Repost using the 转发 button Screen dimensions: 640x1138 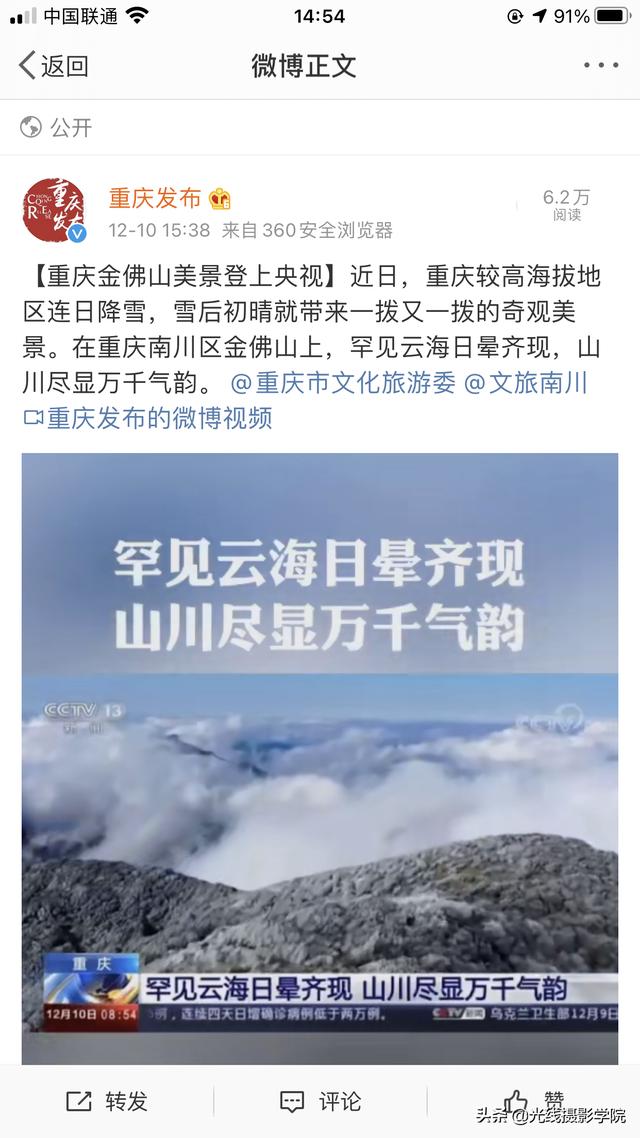click(107, 1101)
